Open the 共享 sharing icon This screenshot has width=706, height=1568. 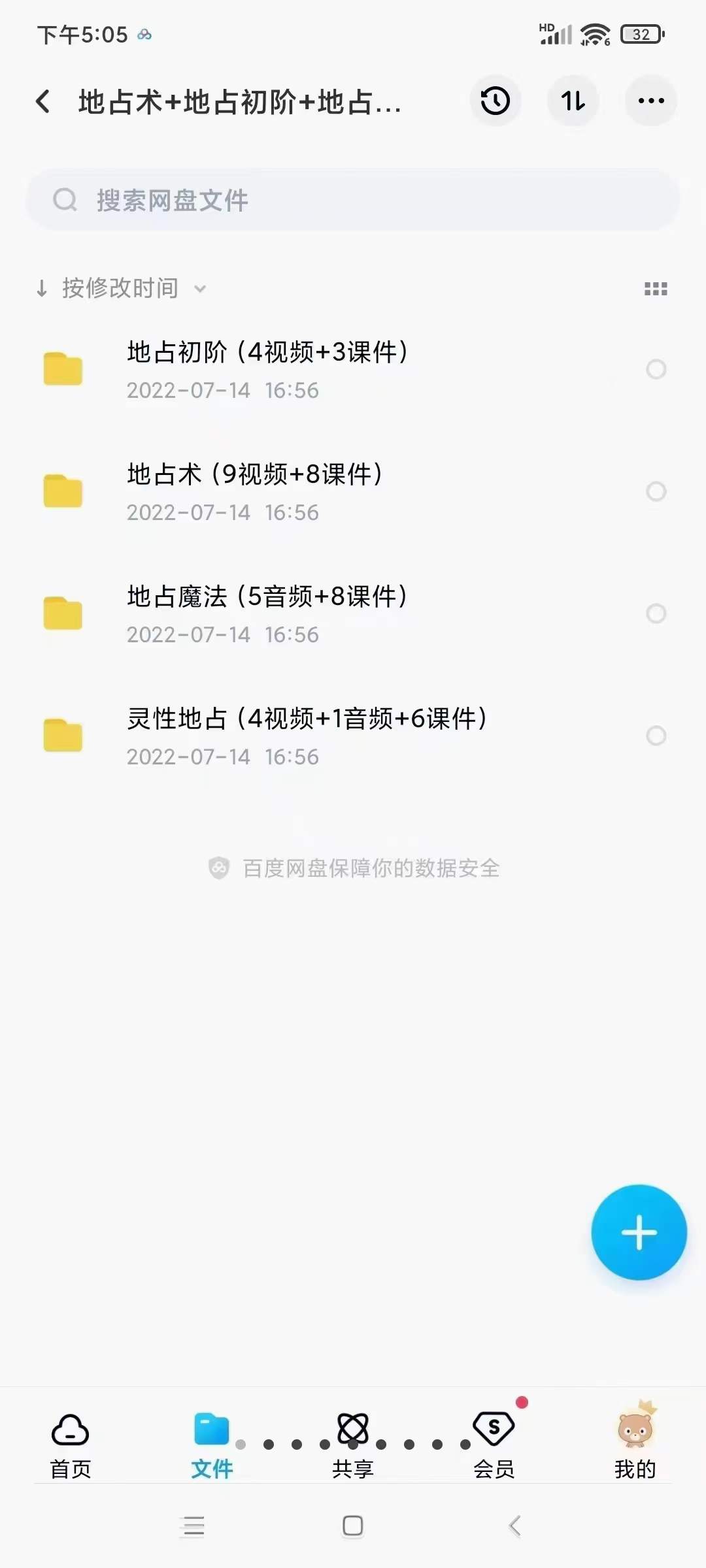tap(352, 1428)
